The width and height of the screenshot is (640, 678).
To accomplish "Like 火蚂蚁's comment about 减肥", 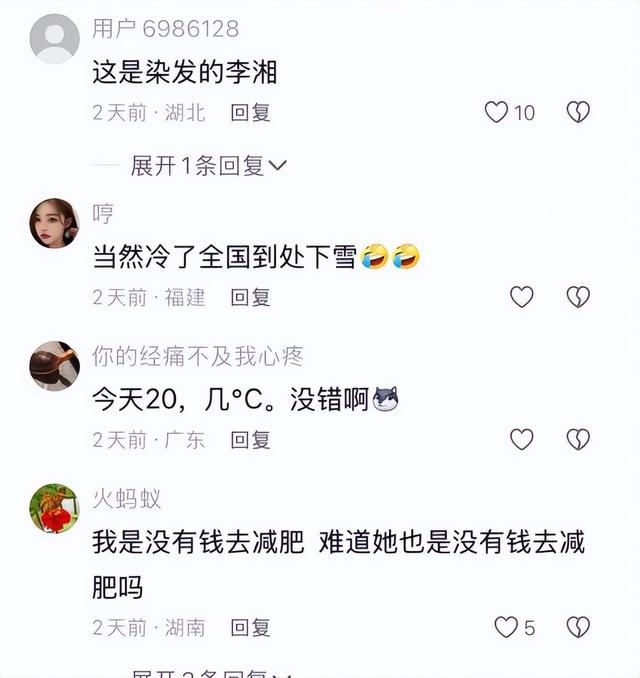I will pos(507,627).
